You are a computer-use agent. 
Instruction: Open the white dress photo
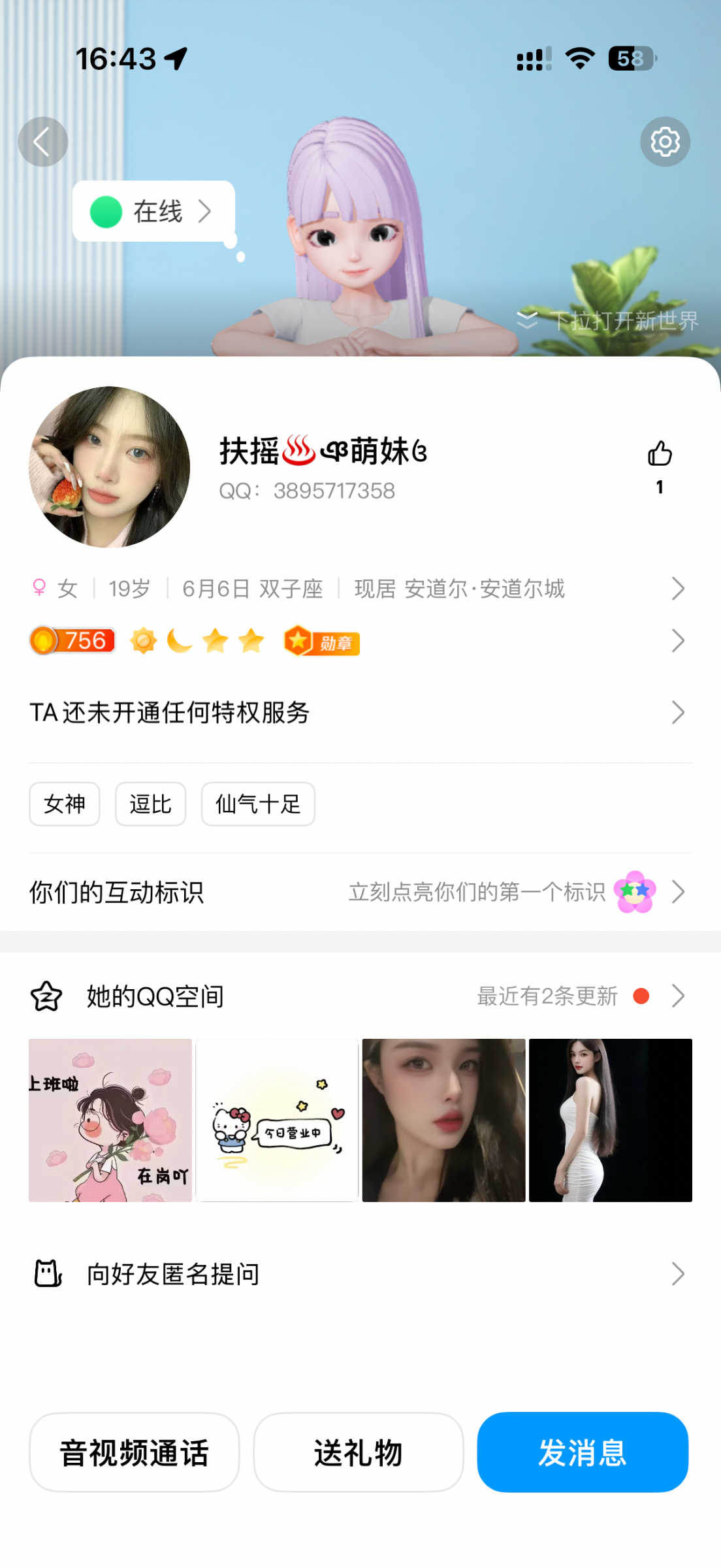coord(610,1120)
